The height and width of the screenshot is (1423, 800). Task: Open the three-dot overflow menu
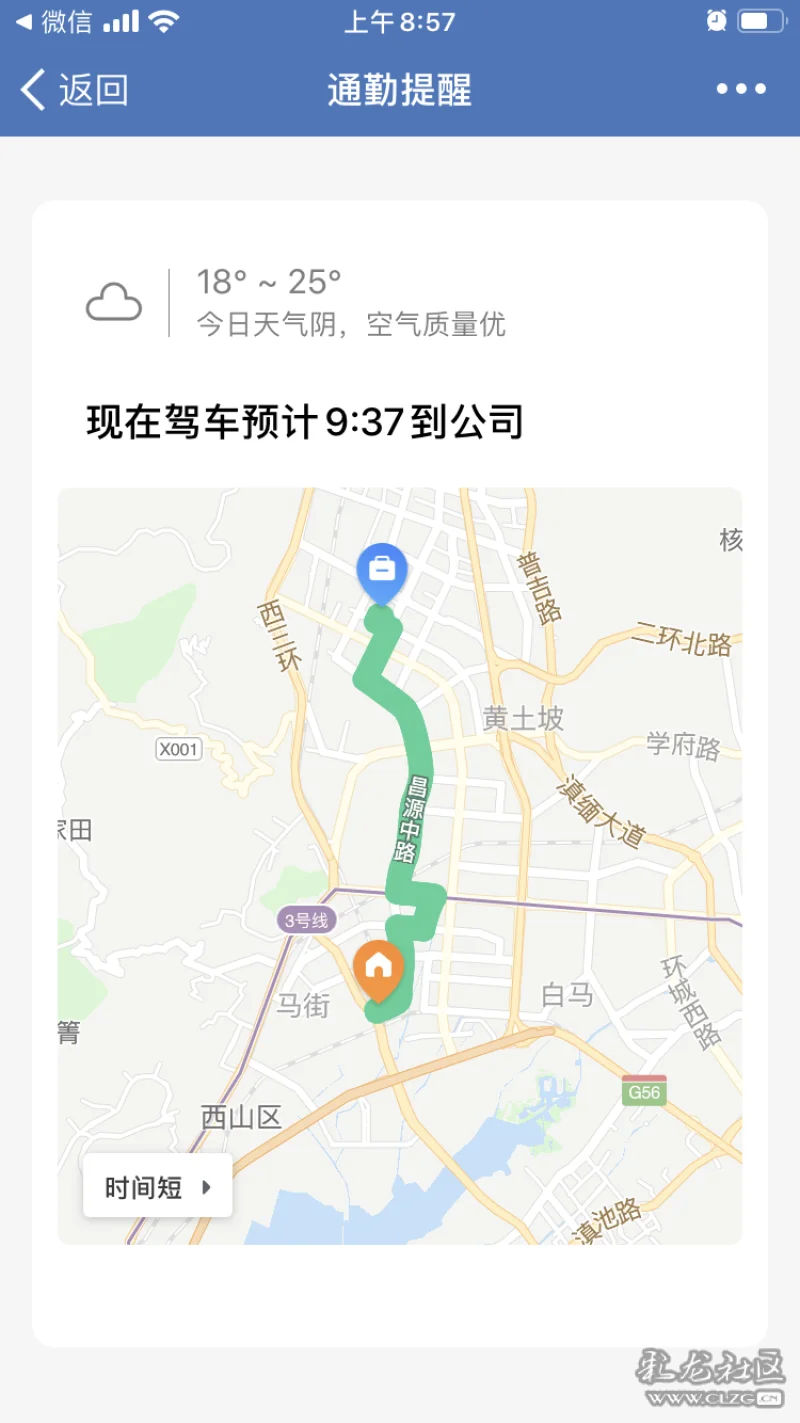click(x=741, y=89)
